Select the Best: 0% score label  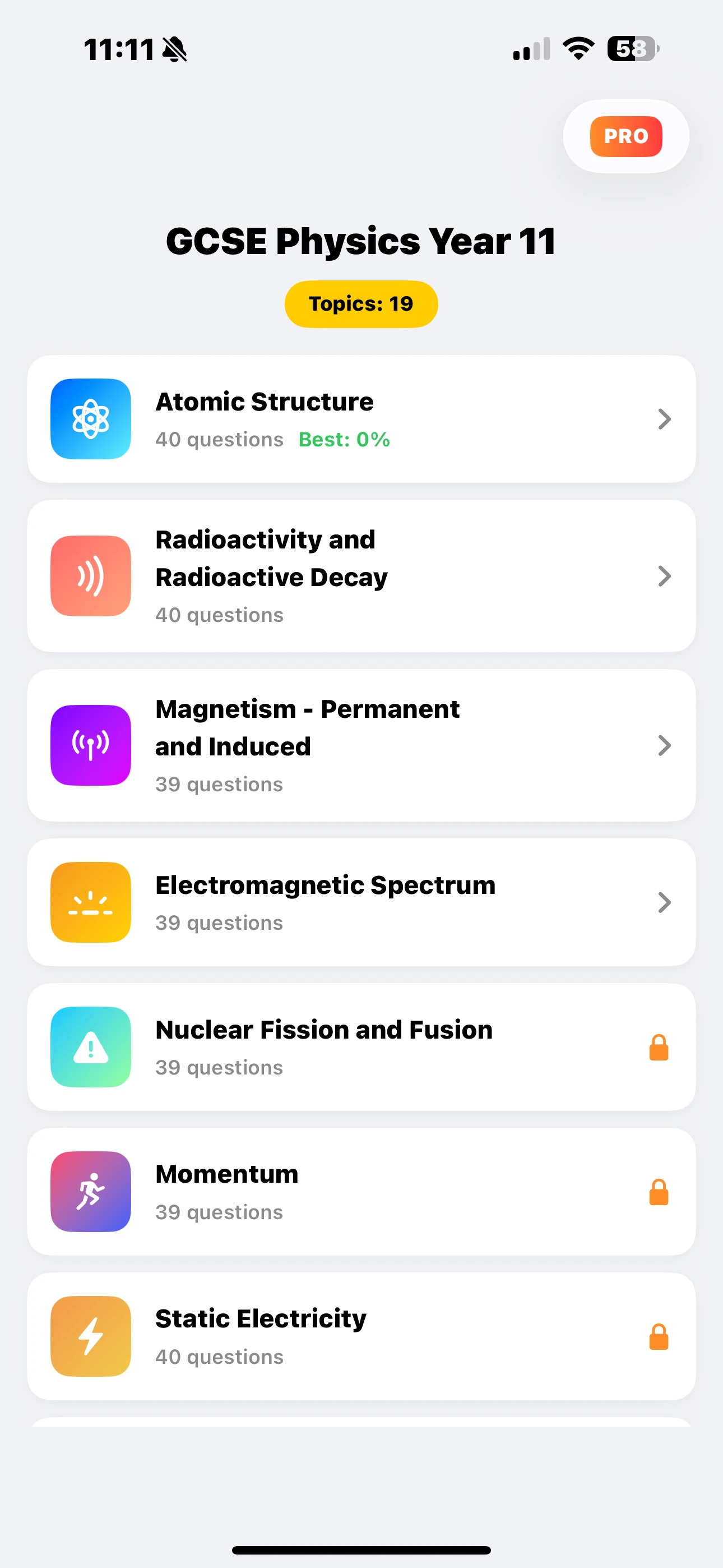click(x=345, y=440)
